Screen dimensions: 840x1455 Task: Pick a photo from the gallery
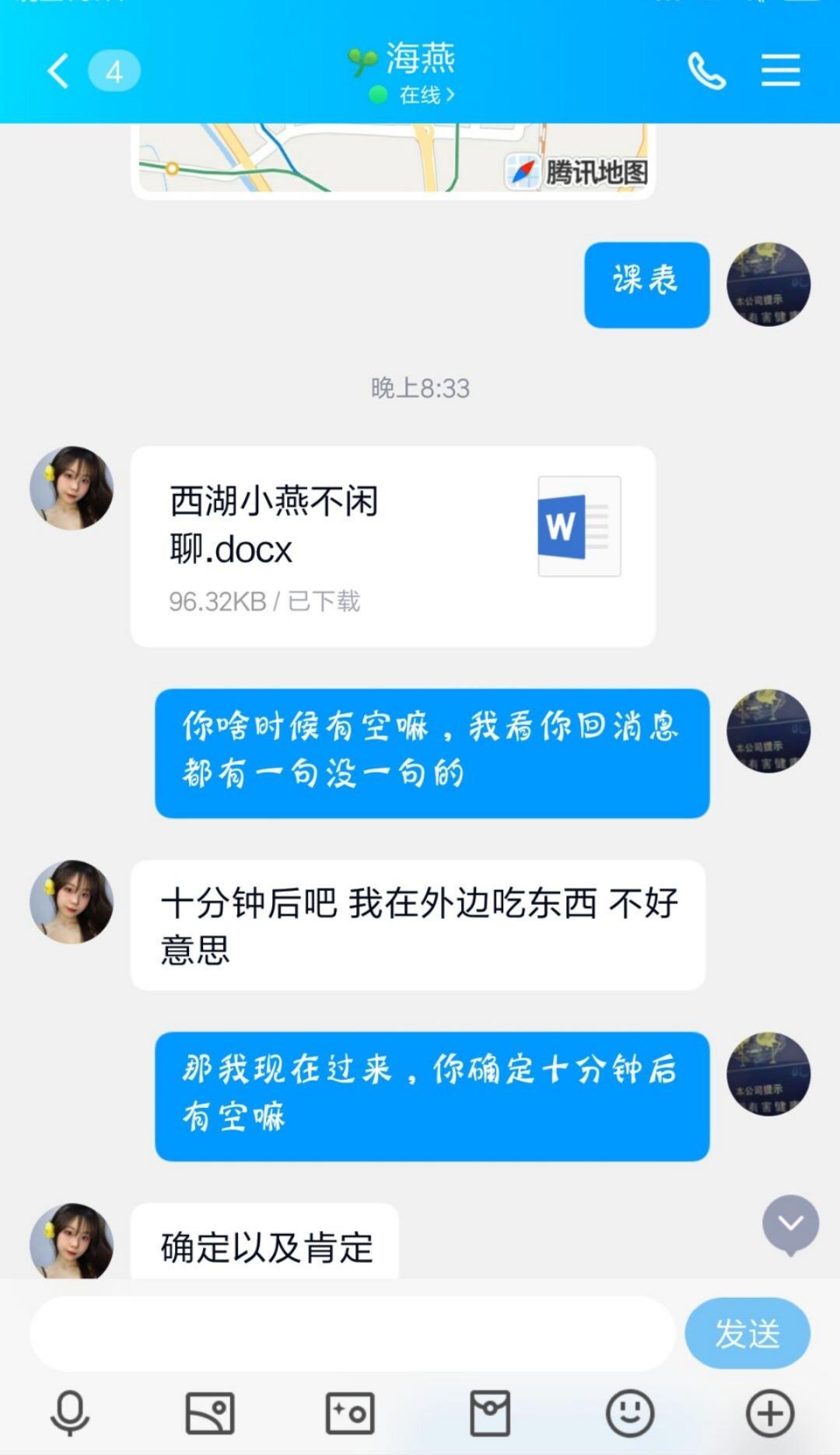(210, 1413)
